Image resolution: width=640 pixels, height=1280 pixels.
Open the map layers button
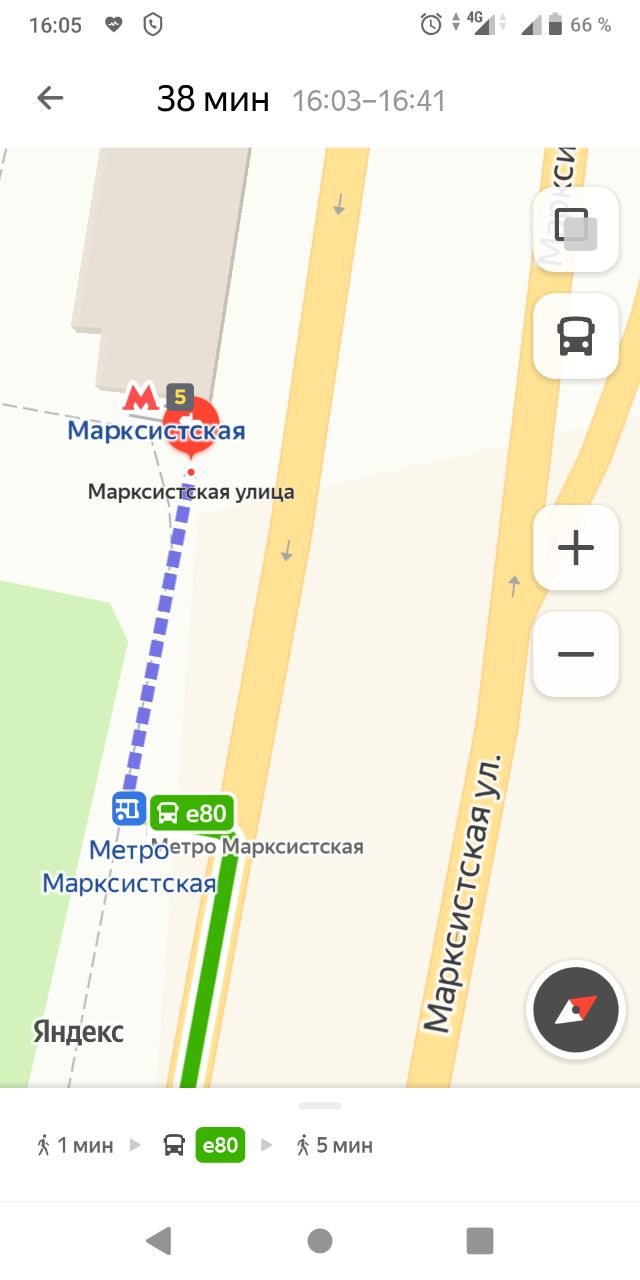(576, 229)
